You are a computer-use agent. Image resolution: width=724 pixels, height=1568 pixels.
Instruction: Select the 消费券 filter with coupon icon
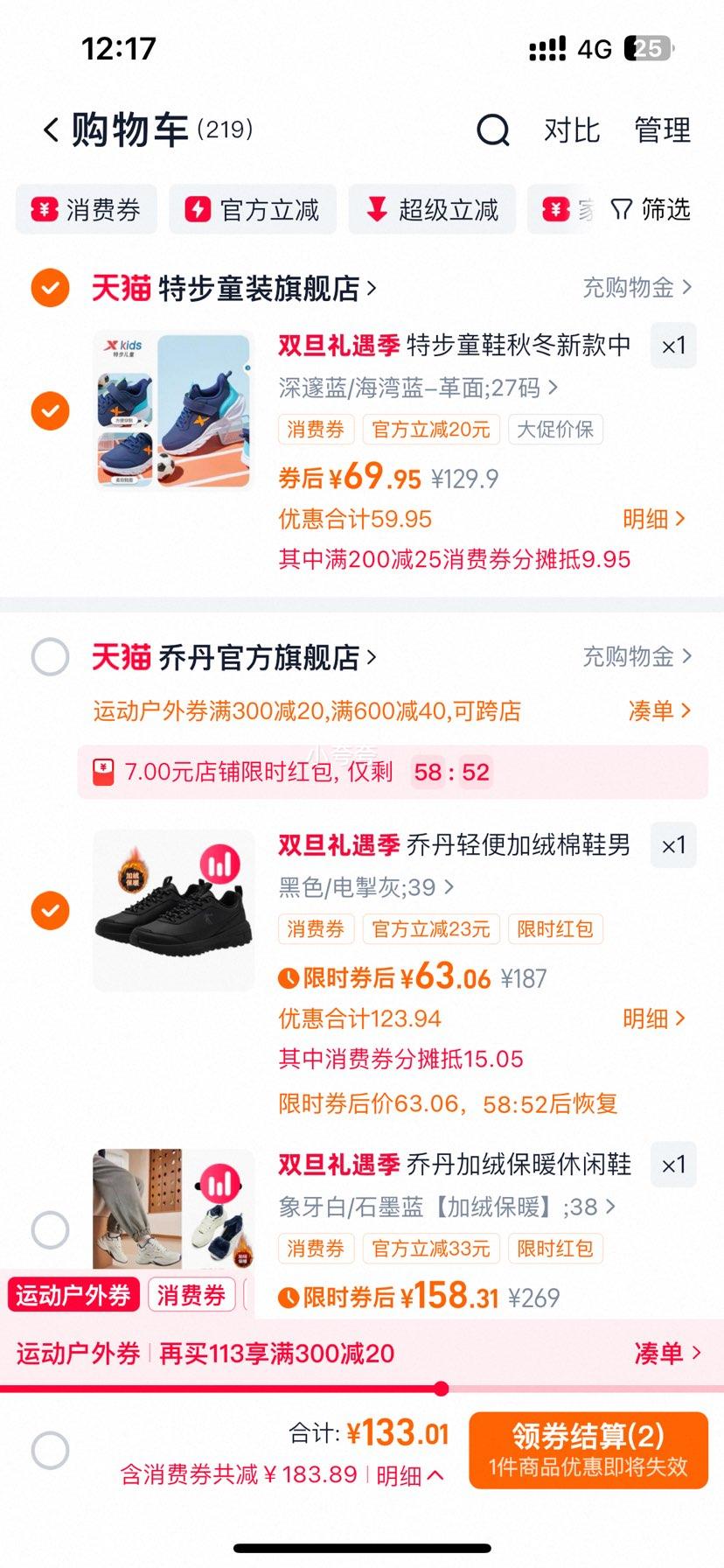click(86, 209)
